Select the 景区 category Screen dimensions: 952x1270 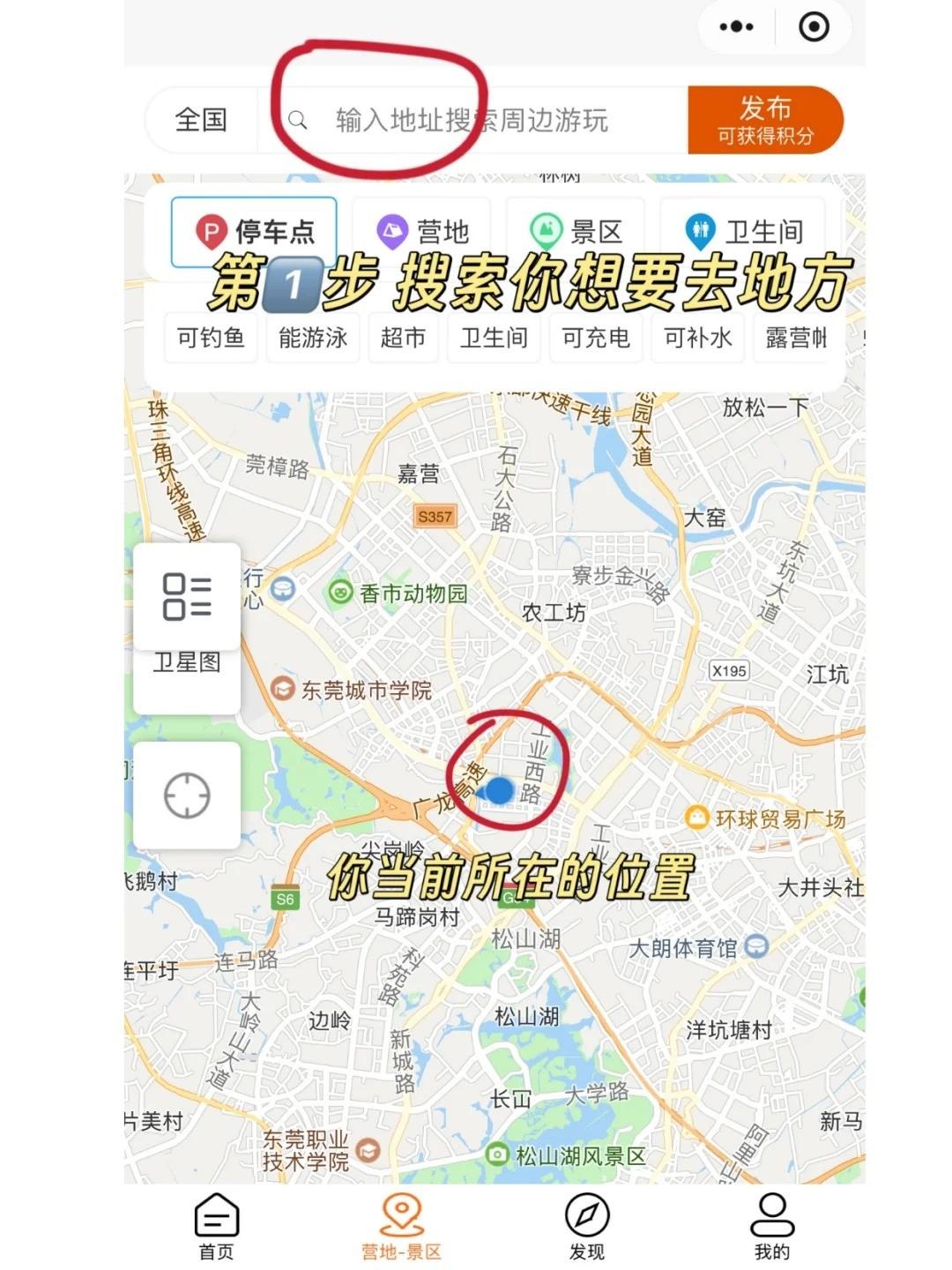coord(576,232)
